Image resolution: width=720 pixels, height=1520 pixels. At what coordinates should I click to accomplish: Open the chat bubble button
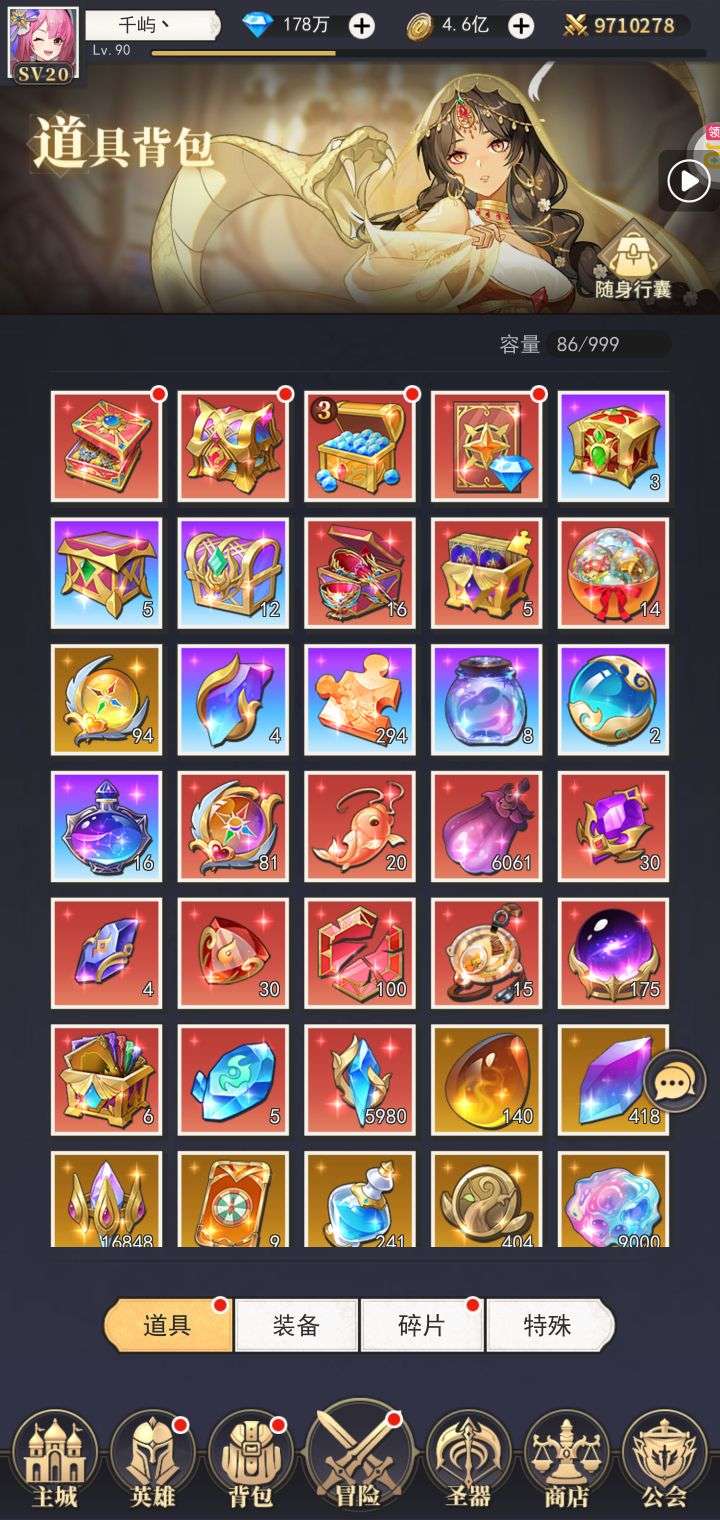point(675,1080)
